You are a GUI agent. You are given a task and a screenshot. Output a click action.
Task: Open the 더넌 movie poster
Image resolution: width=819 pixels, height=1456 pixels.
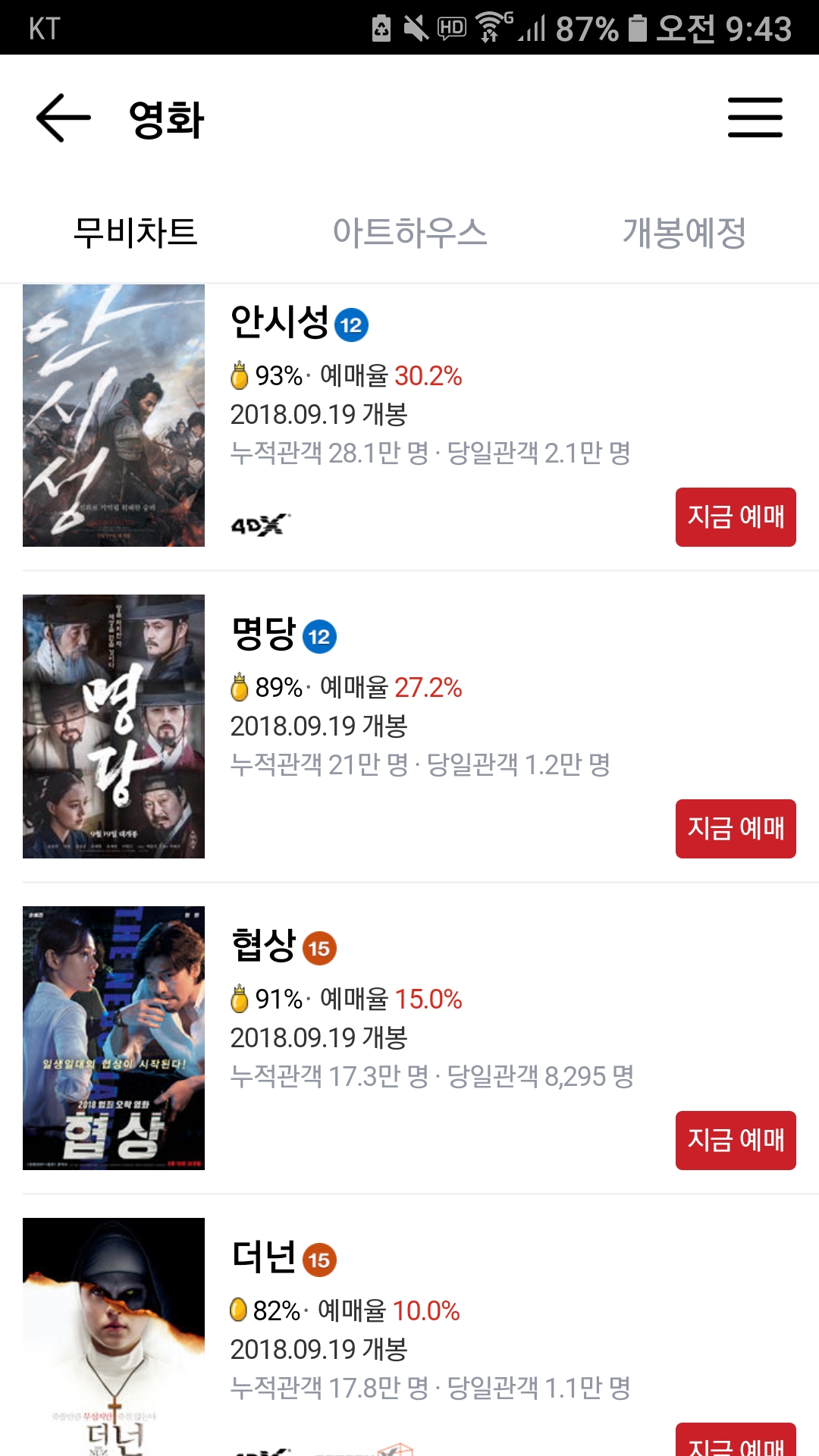coord(114,1335)
